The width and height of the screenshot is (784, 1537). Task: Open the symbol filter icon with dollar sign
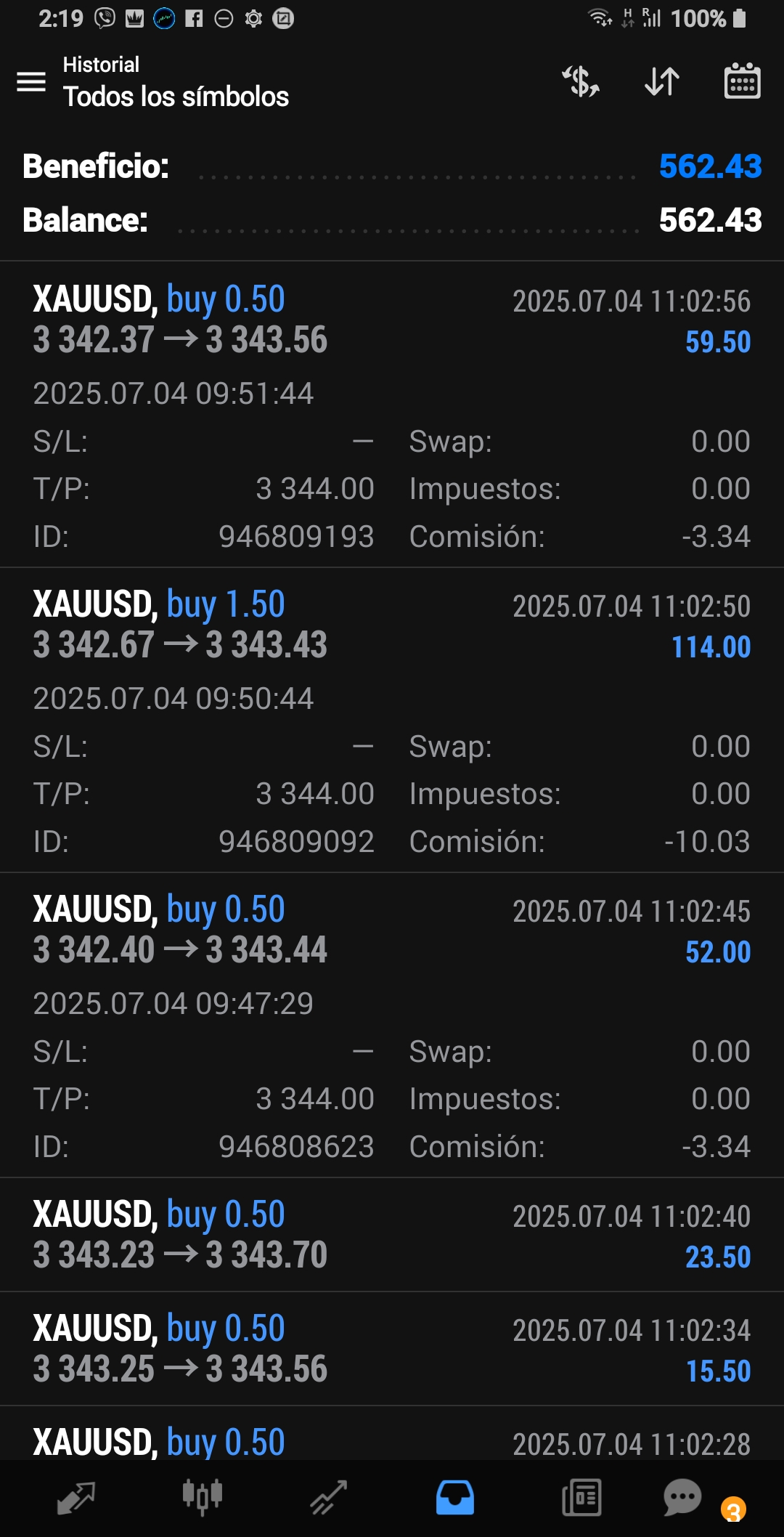coord(581,81)
